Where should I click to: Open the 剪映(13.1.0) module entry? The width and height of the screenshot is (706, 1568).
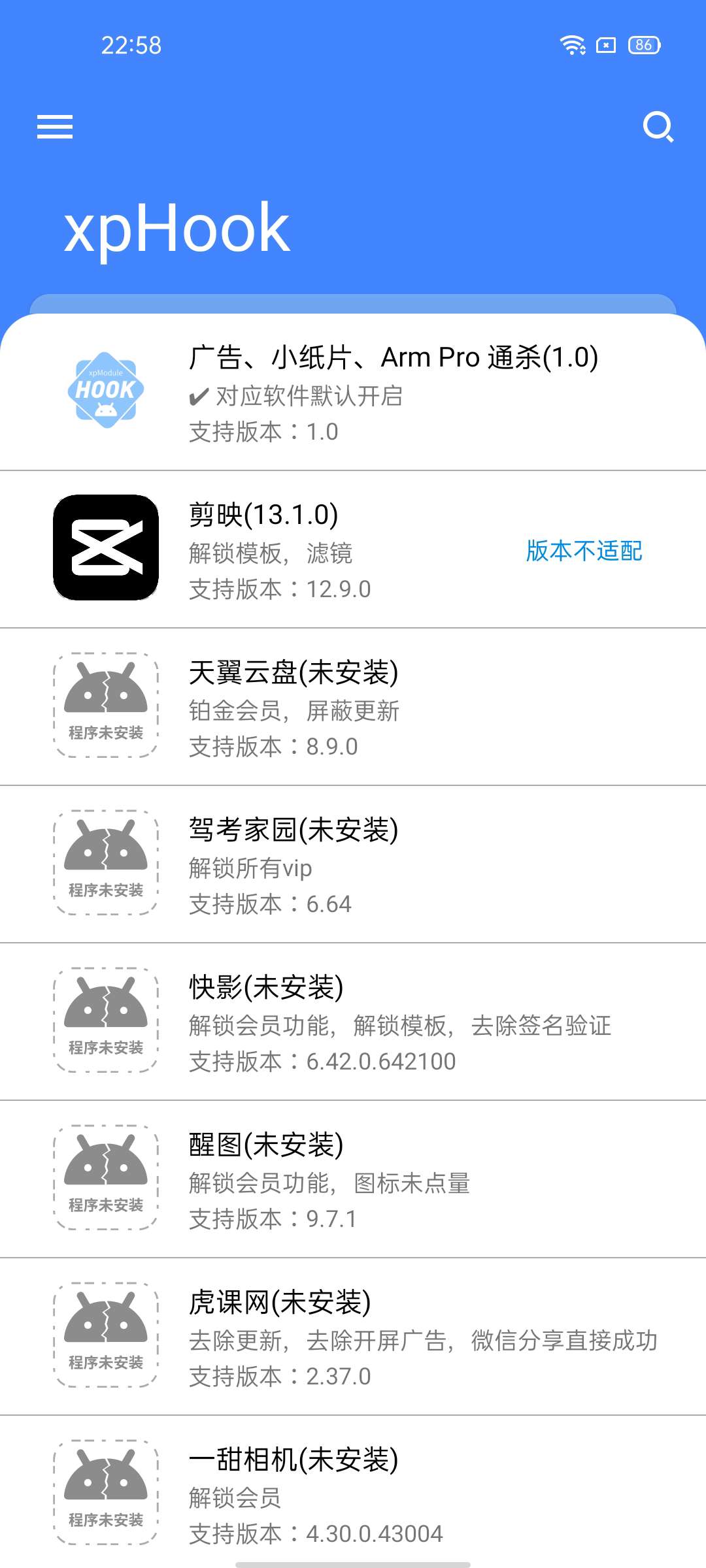[x=353, y=551]
